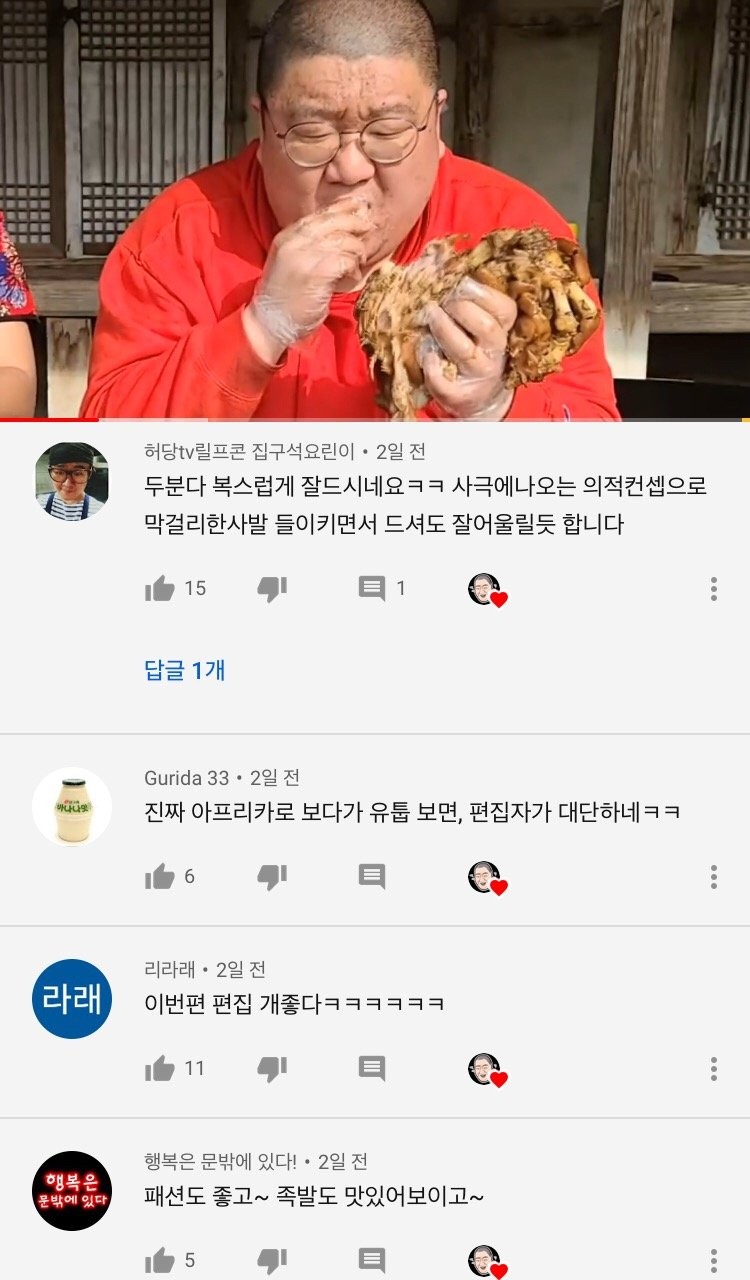Open overflow menu for 허당tv릴프콘 comment

[x=713, y=589]
